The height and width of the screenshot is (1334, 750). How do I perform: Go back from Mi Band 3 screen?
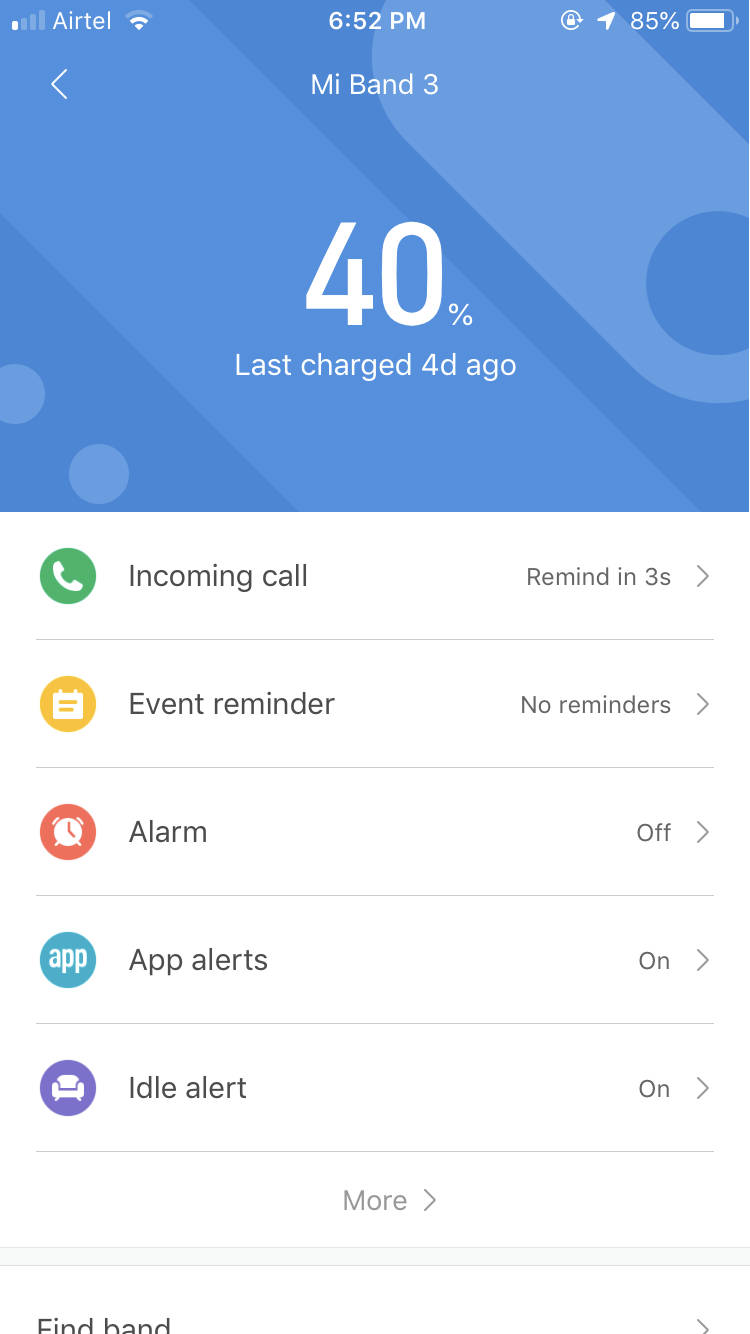(x=59, y=85)
